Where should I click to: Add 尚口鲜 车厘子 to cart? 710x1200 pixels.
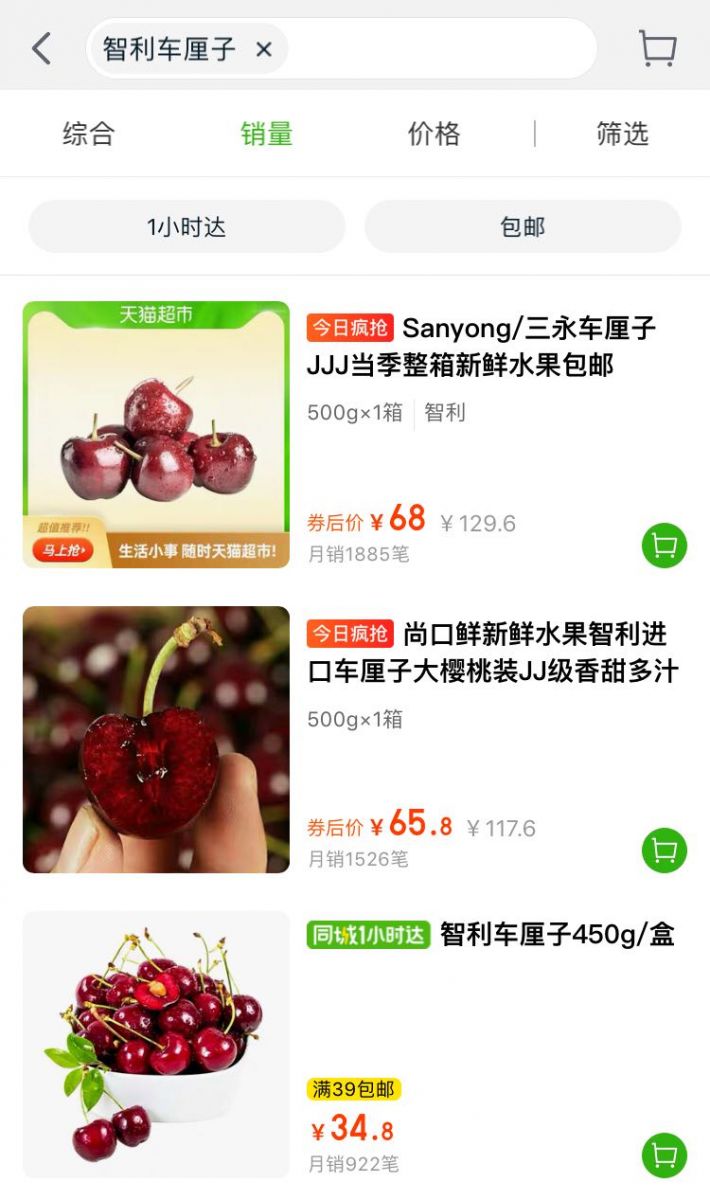coord(664,851)
